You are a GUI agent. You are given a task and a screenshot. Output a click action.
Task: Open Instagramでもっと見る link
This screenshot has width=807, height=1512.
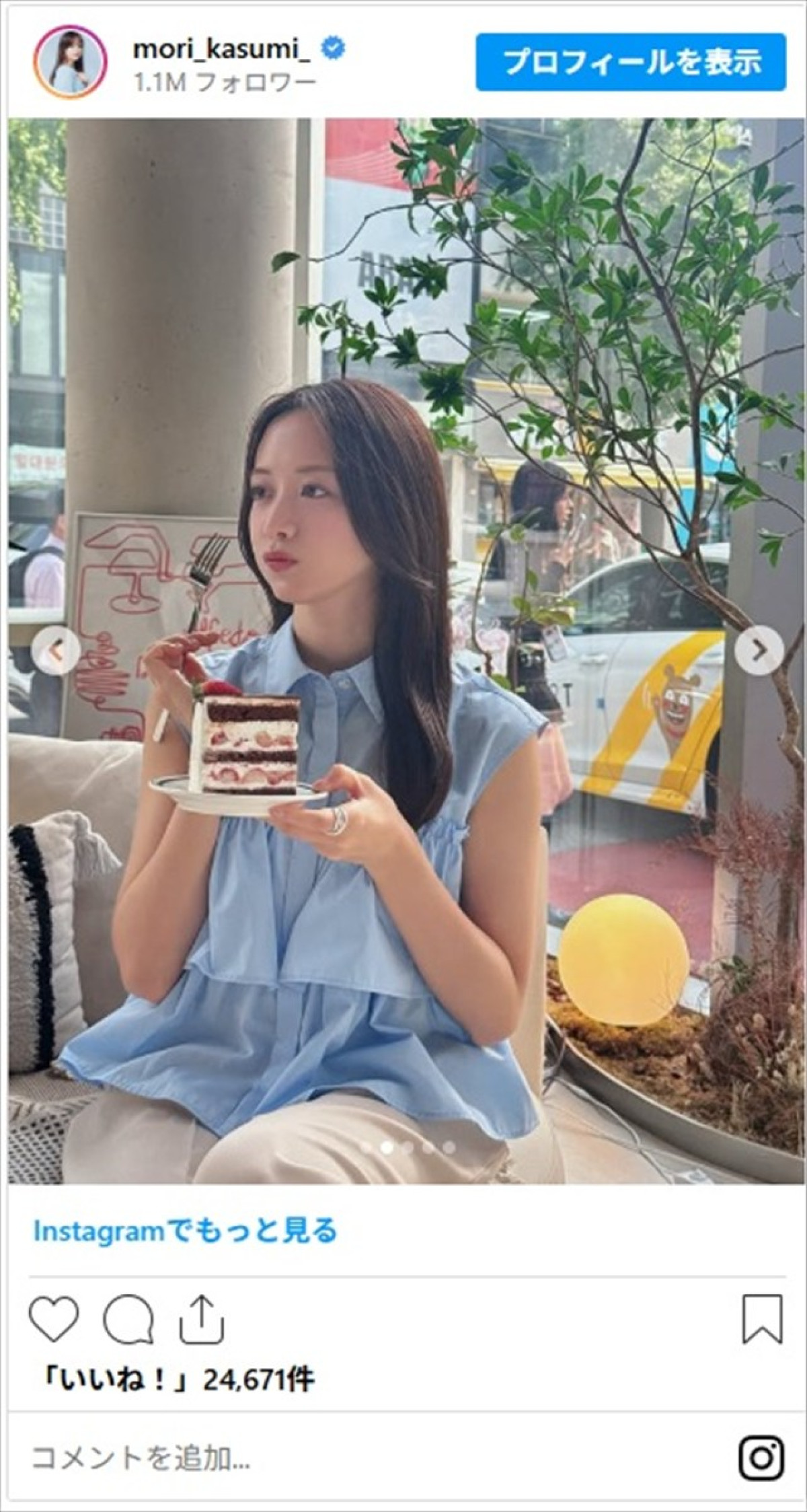(x=185, y=1231)
